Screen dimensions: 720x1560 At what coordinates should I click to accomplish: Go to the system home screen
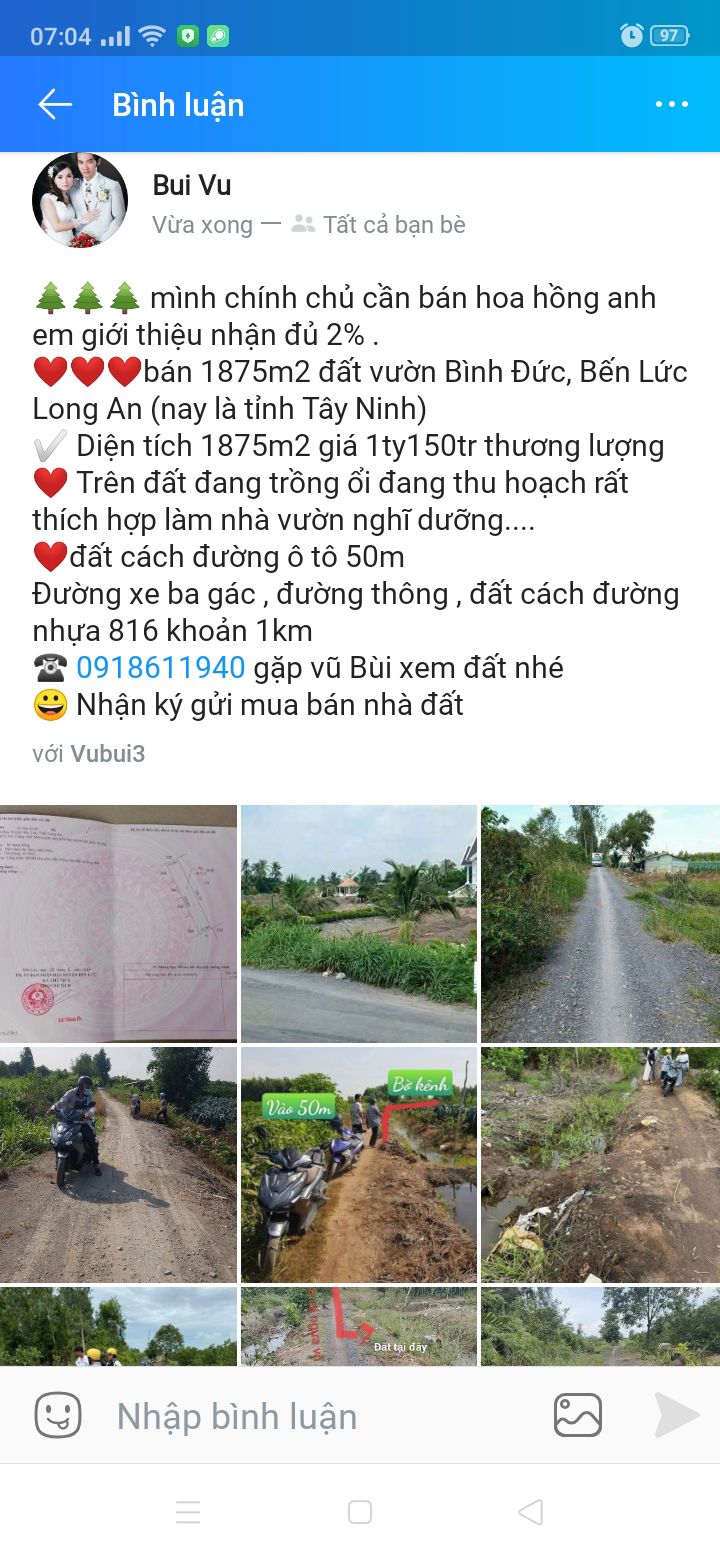point(360,1512)
